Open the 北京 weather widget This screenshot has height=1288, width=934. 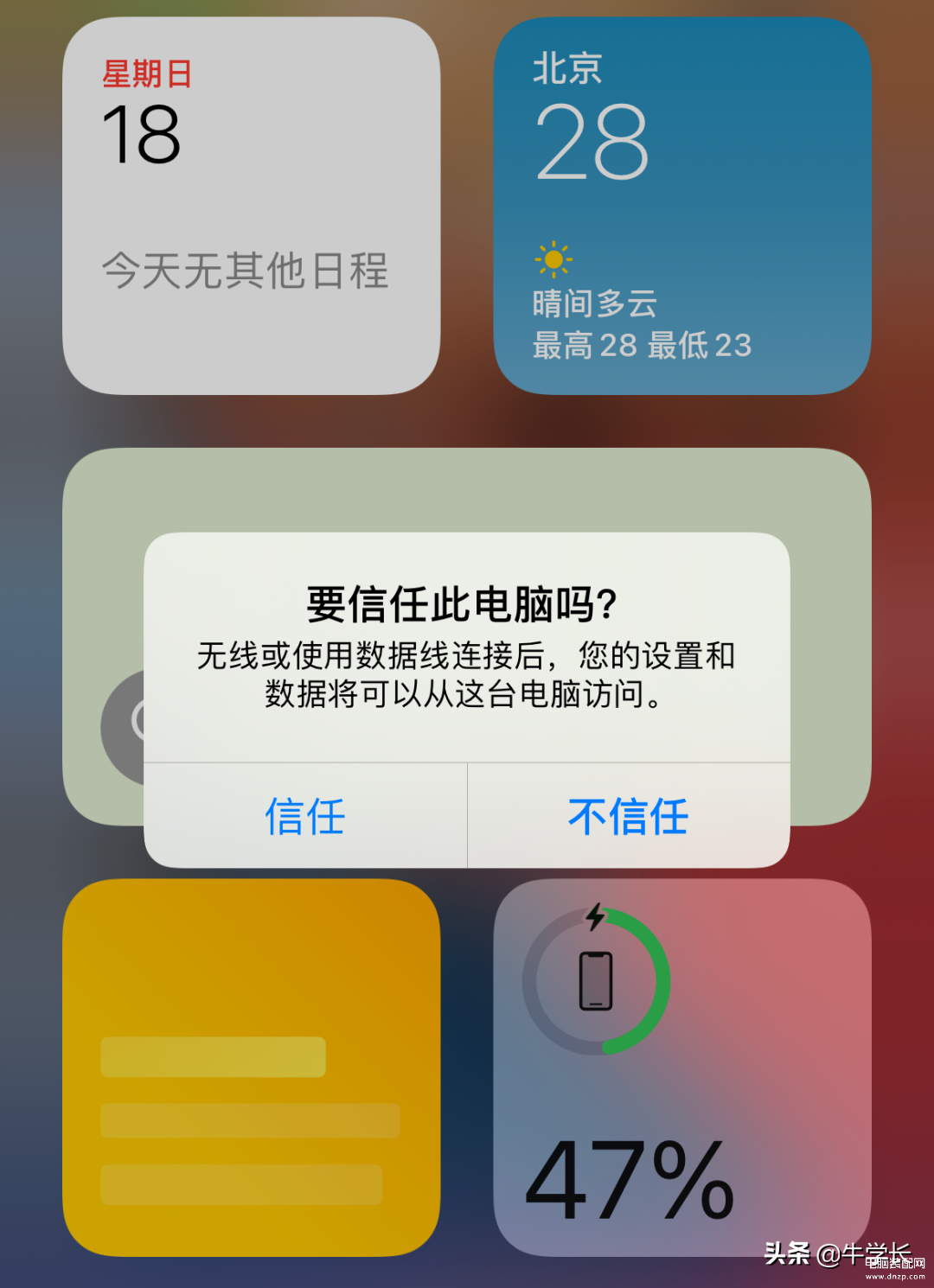point(681,206)
